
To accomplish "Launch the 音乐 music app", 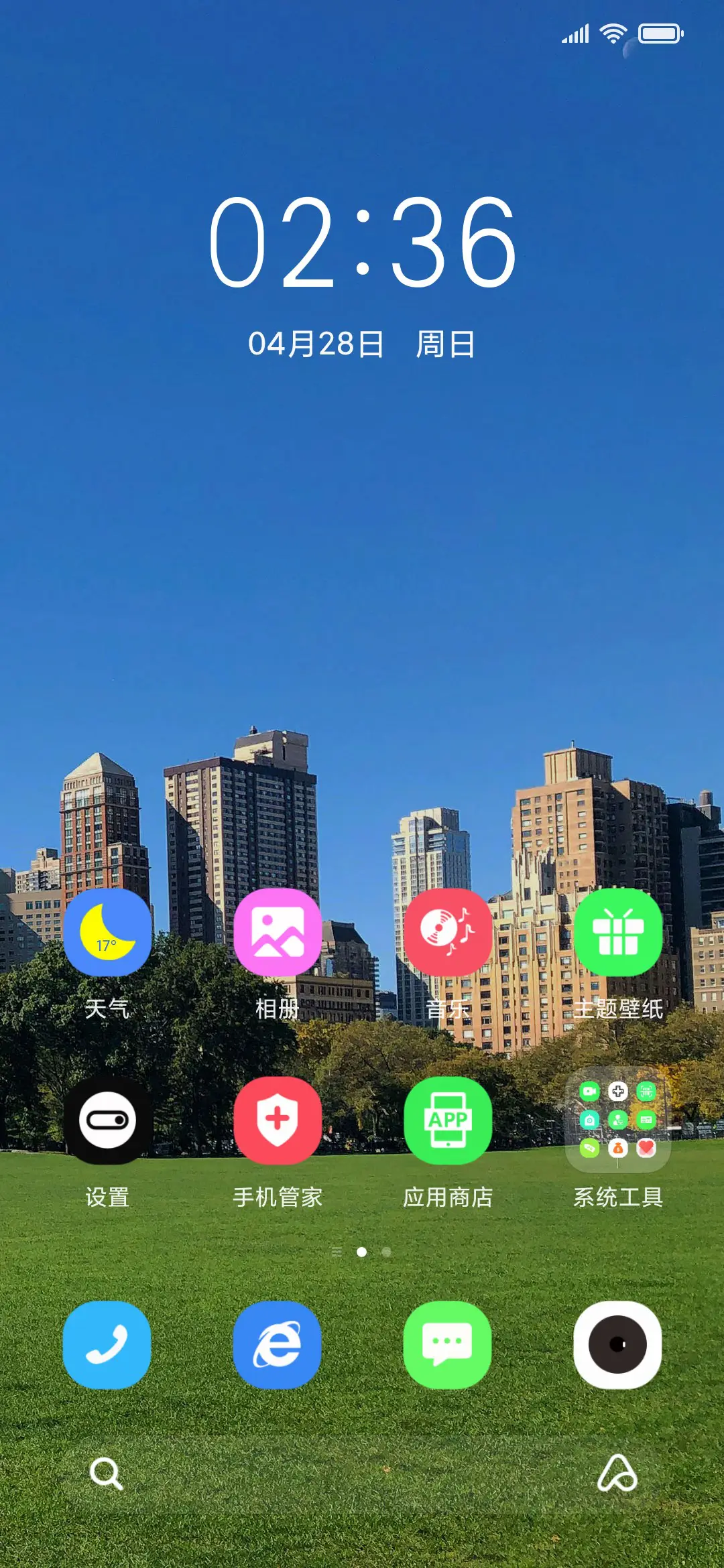I will 448,932.
